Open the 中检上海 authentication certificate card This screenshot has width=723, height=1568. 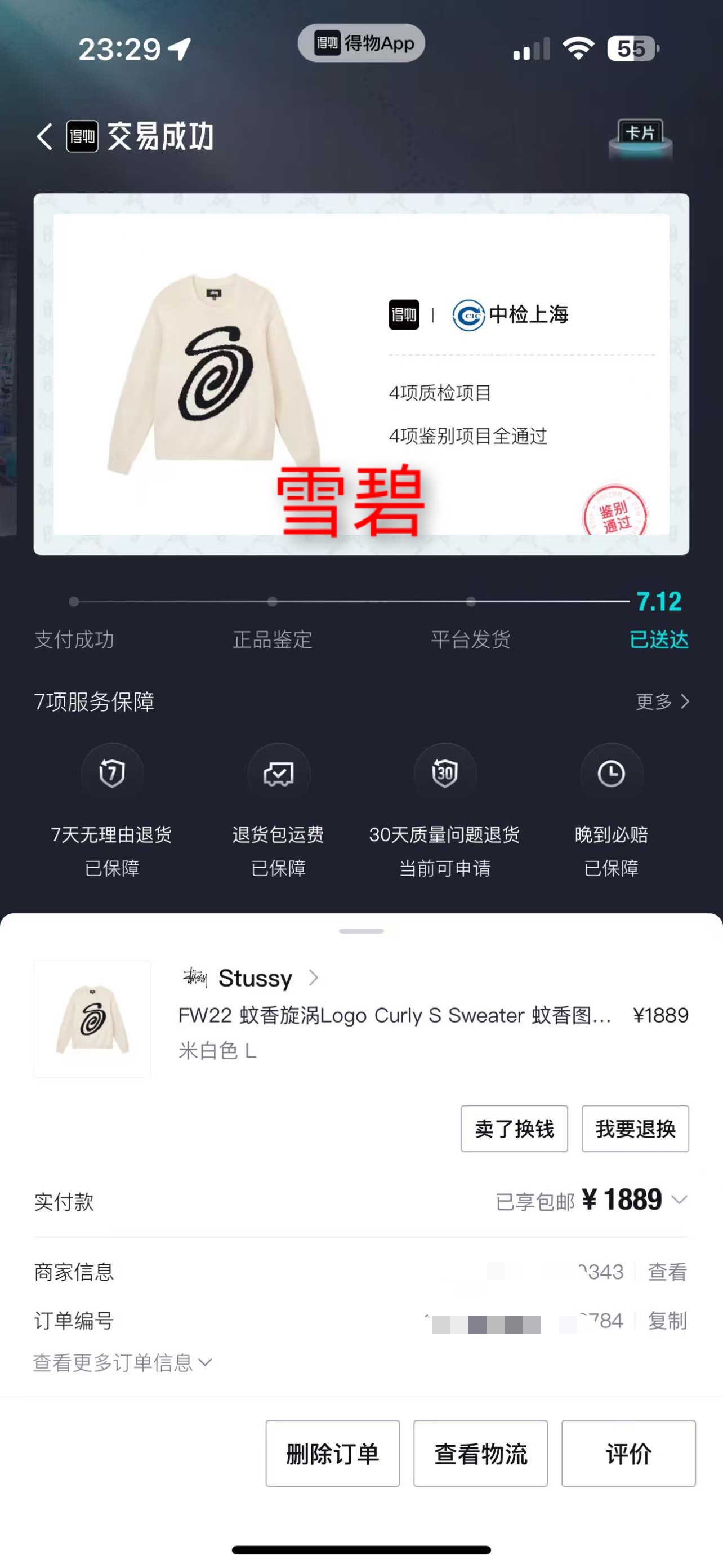click(361, 374)
